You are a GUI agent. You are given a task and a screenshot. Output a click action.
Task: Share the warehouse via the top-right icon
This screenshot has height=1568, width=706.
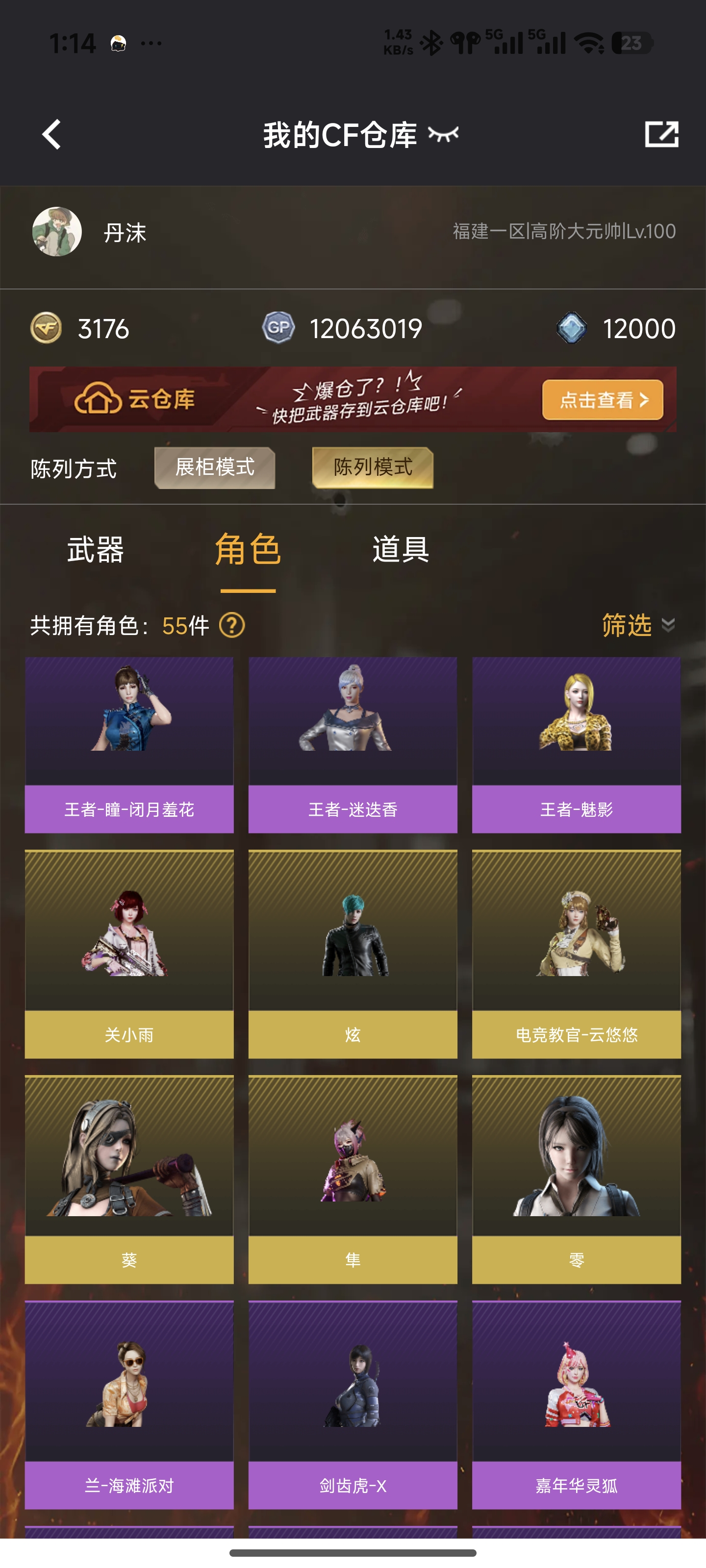pyautogui.click(x=661, y=134)
